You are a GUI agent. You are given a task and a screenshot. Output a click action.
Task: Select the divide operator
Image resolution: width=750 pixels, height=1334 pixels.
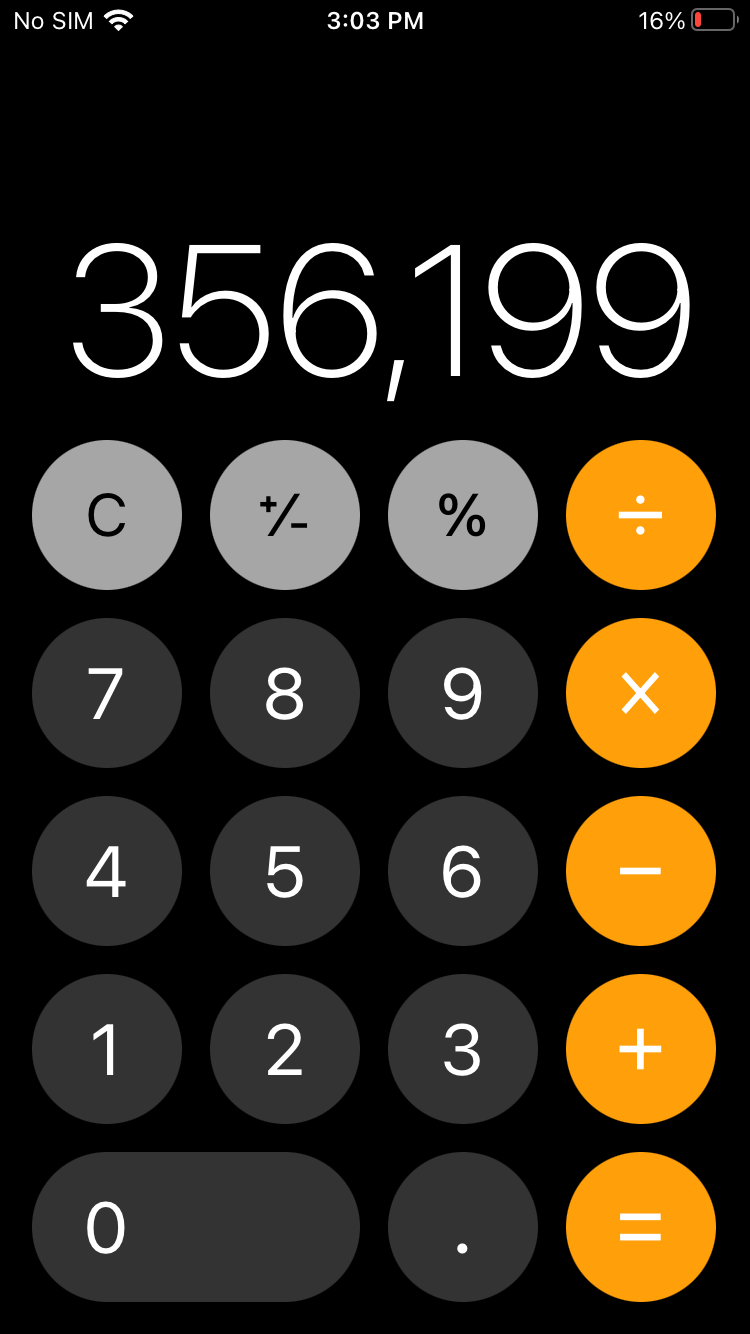pyautogui.click(x=641, y=515)
